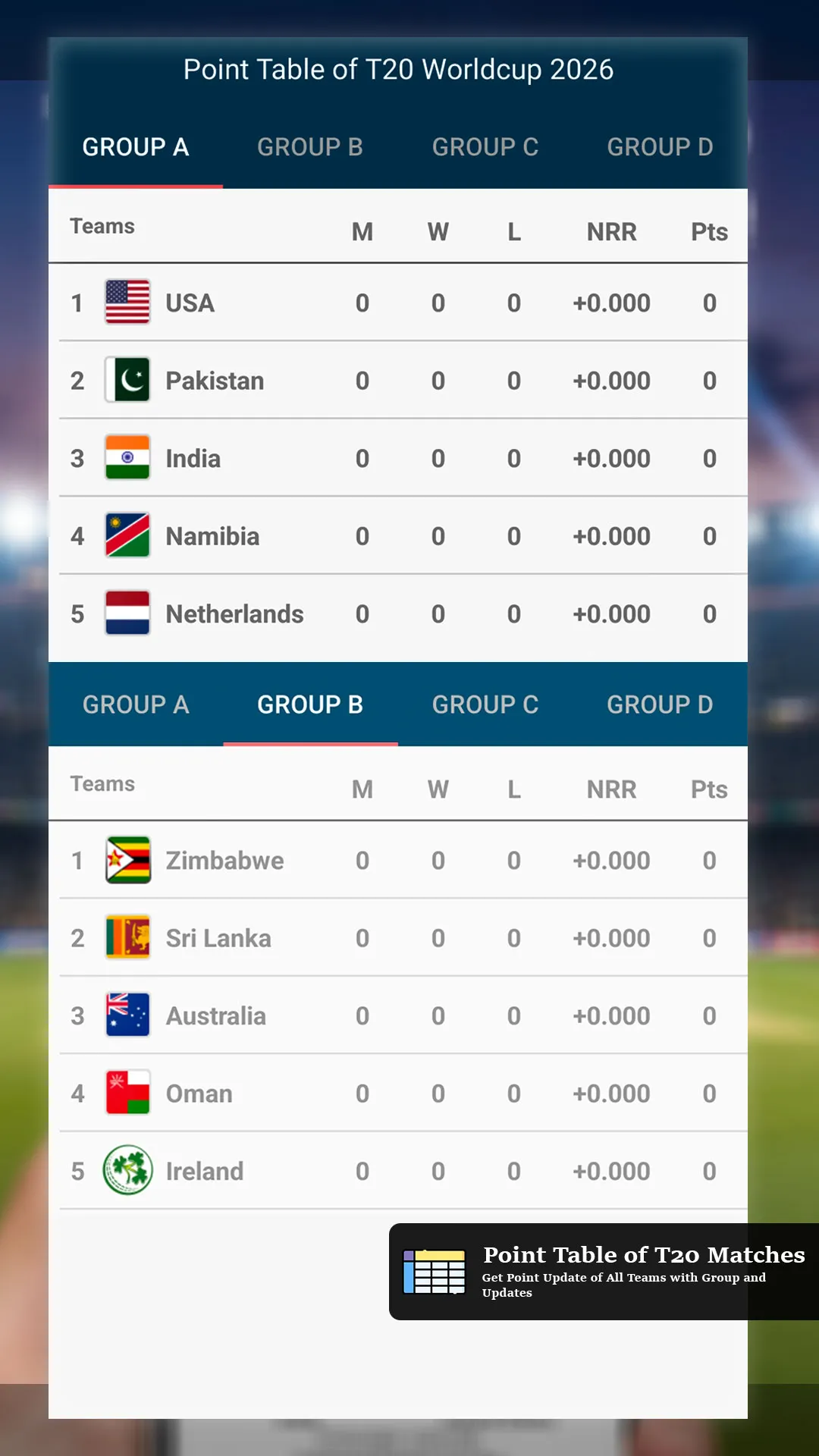Click the India flag icon
819x1456 pixels.
pyautogui.click(x=127, y=458)
